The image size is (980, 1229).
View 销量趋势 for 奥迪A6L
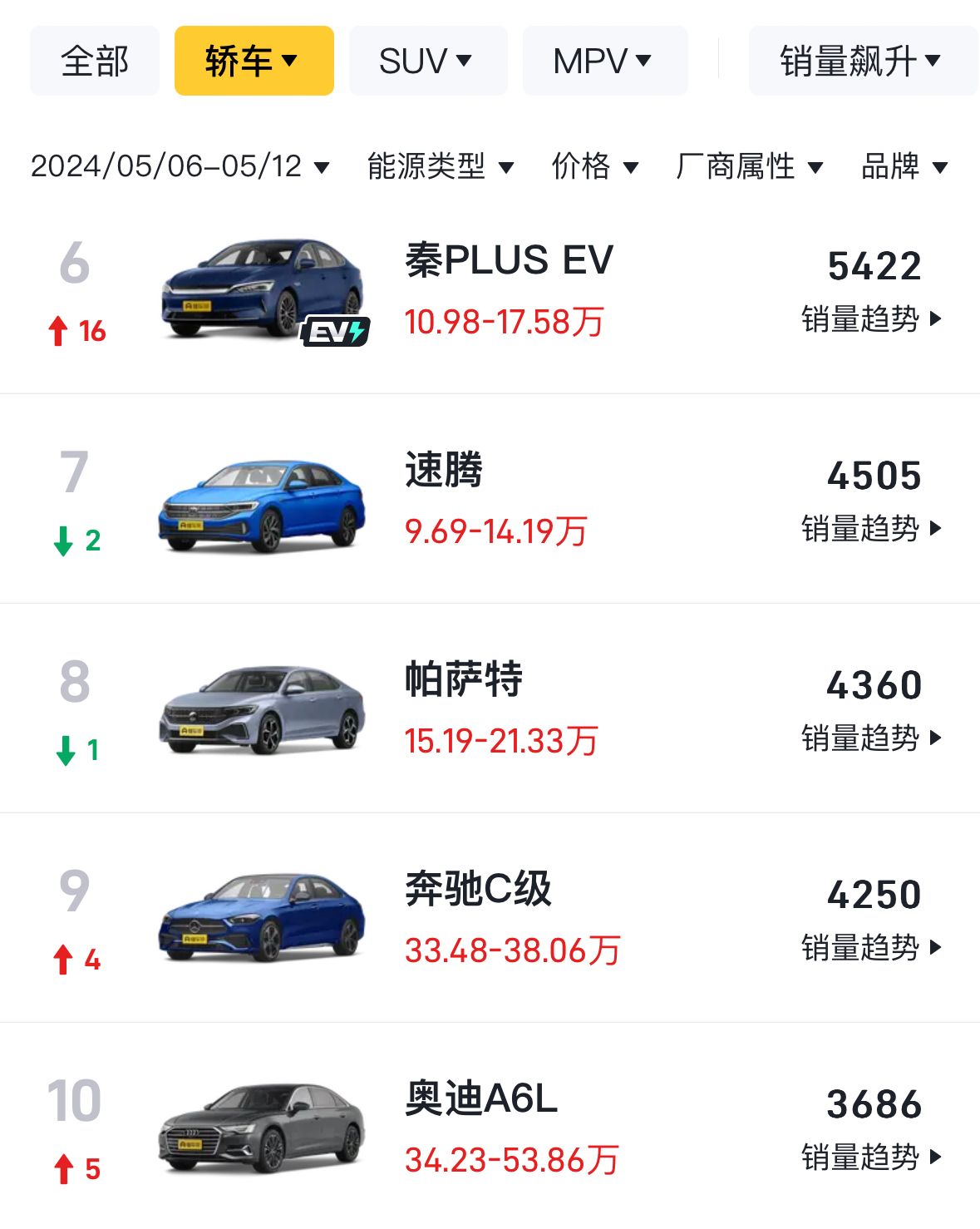[x=871, y=1157]
